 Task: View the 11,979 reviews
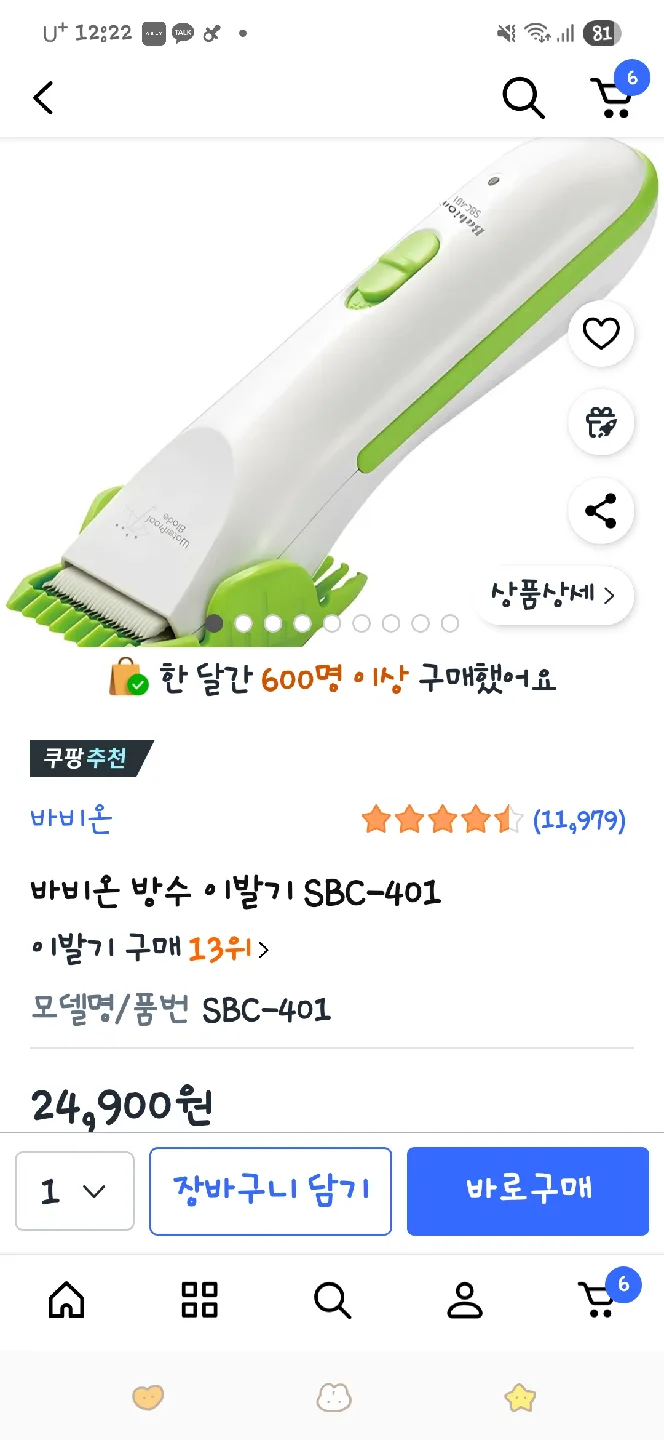[578, 821]
